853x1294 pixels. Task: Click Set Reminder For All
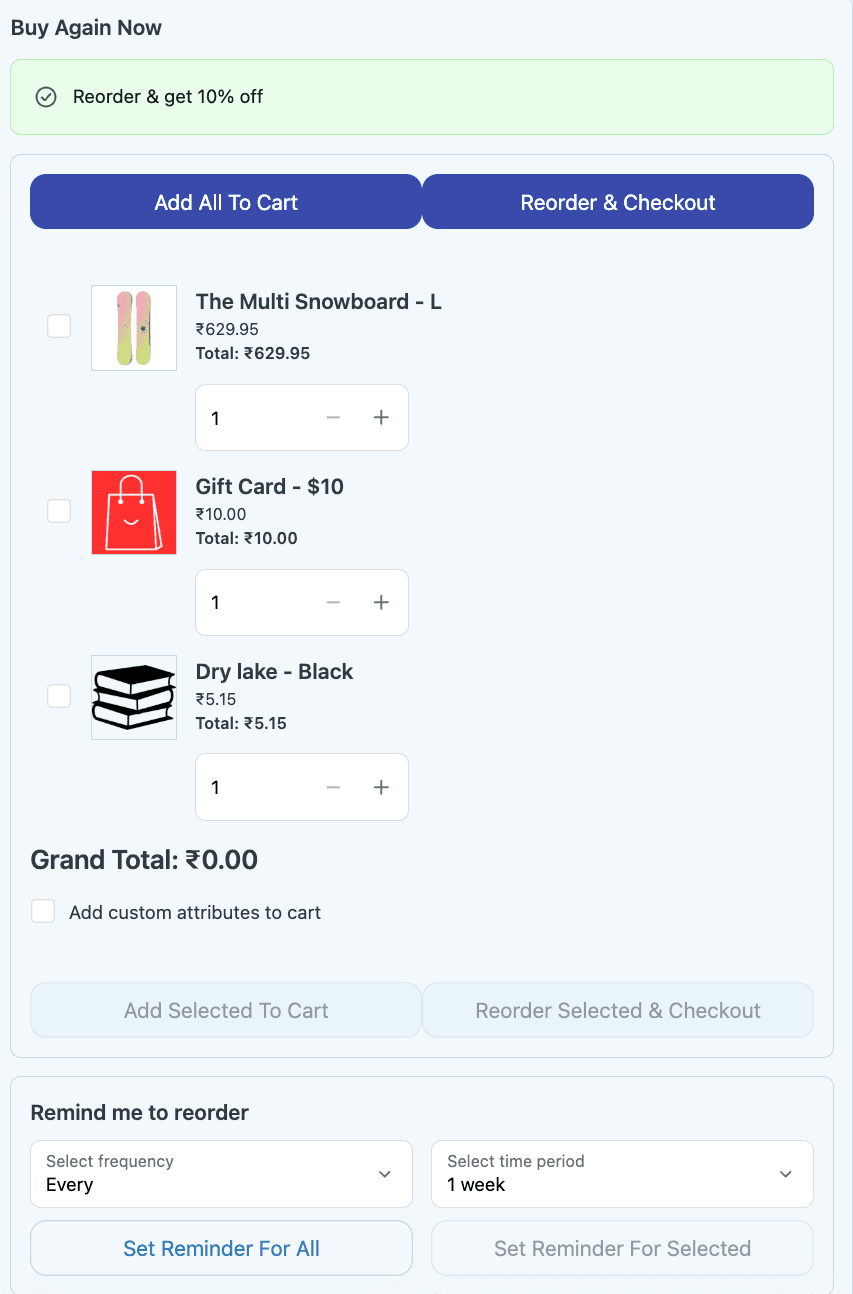[221, 1248]
